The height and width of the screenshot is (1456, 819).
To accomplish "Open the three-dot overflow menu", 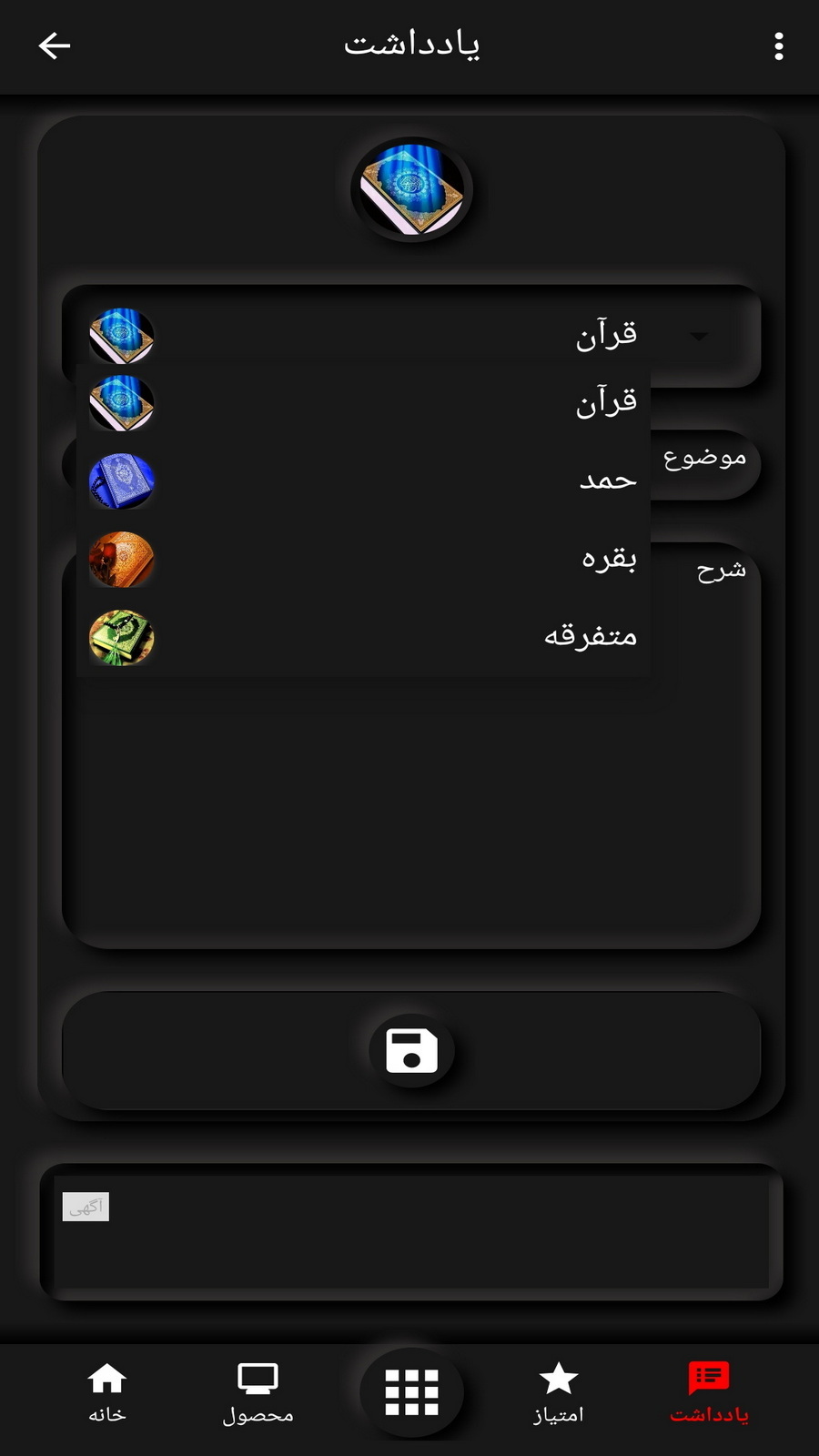I will click(x=778, y=45).
